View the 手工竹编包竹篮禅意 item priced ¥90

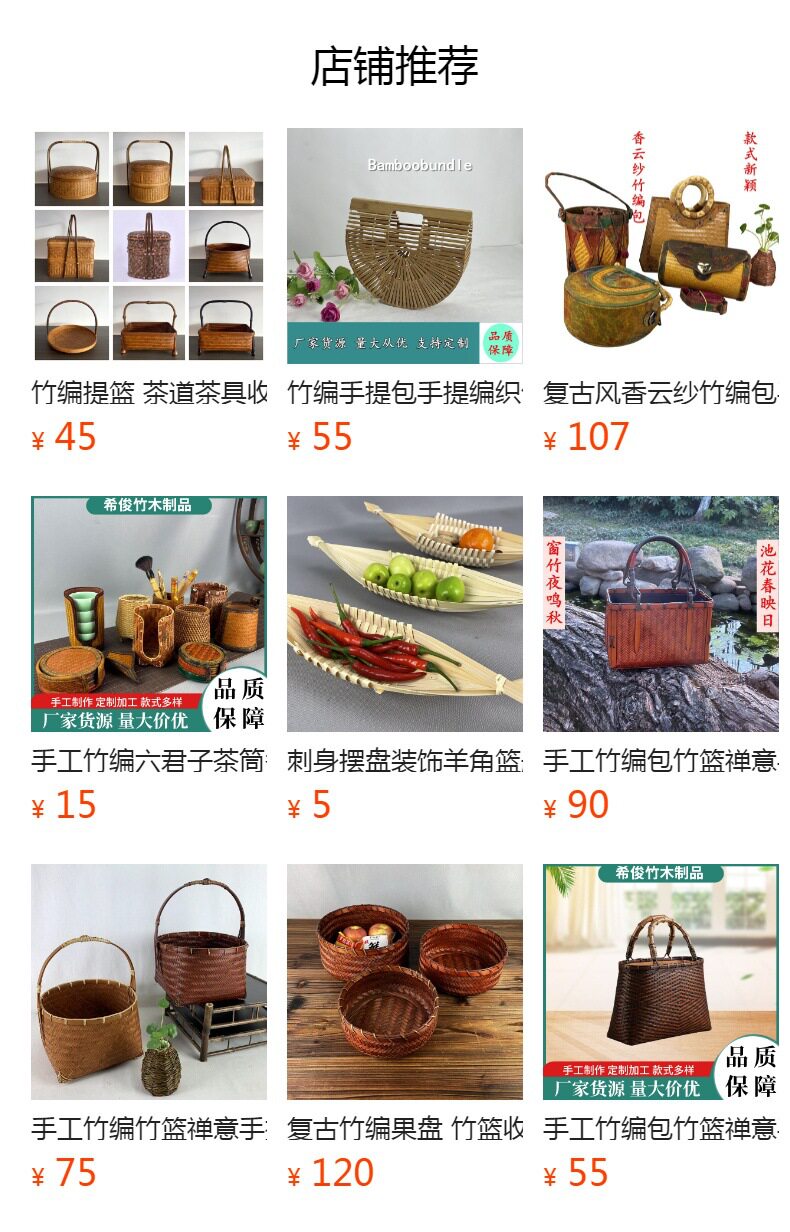[x=660, y=614]
